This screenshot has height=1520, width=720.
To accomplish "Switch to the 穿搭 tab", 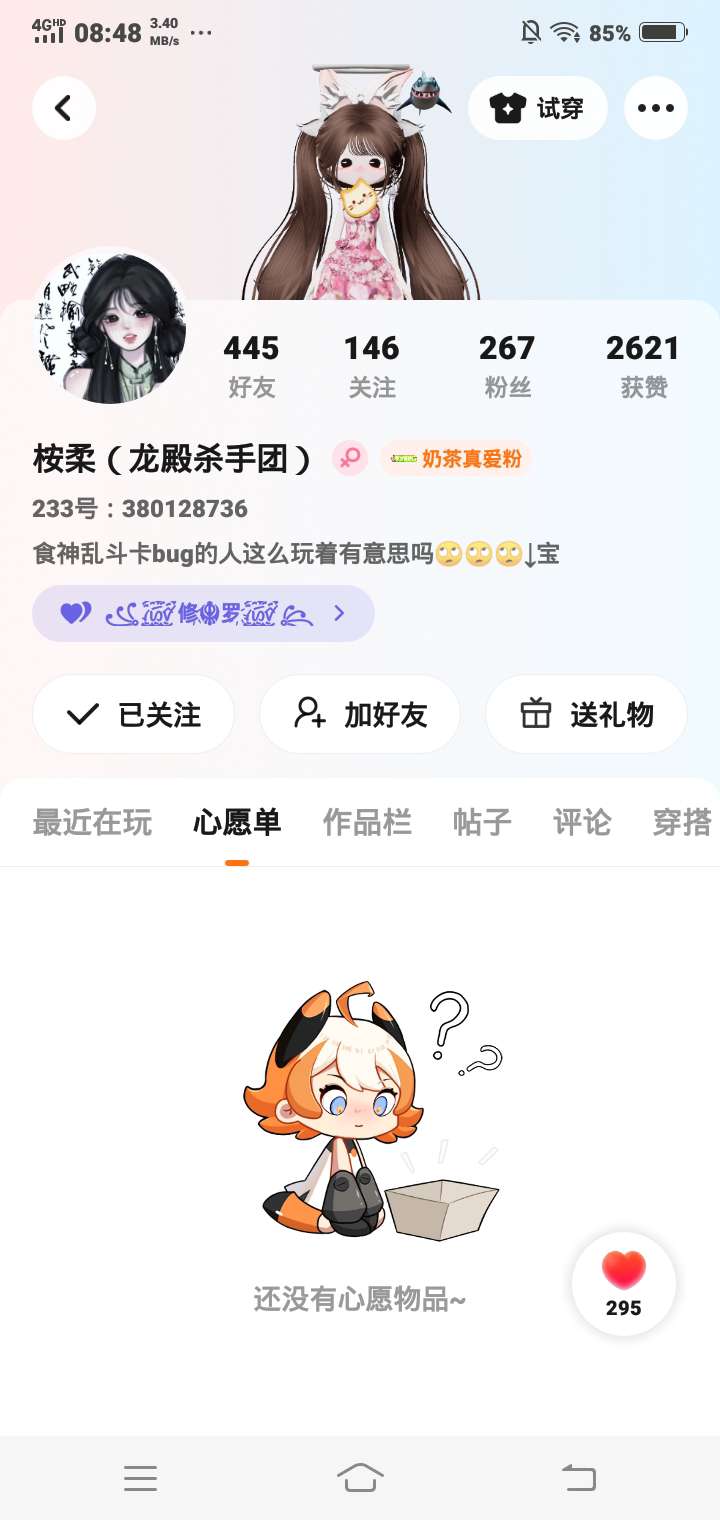I will coord(682,822).
